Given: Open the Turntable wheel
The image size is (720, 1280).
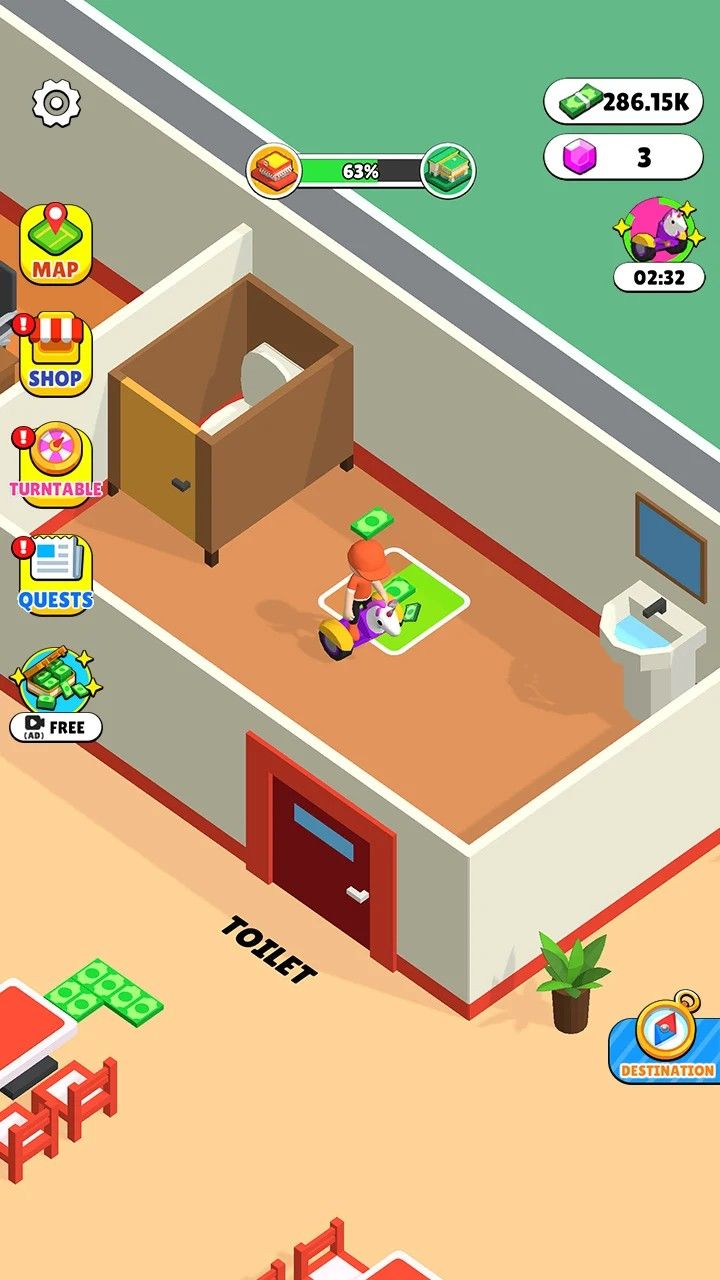Looking at the screenshot, I should tap(56, 465).
